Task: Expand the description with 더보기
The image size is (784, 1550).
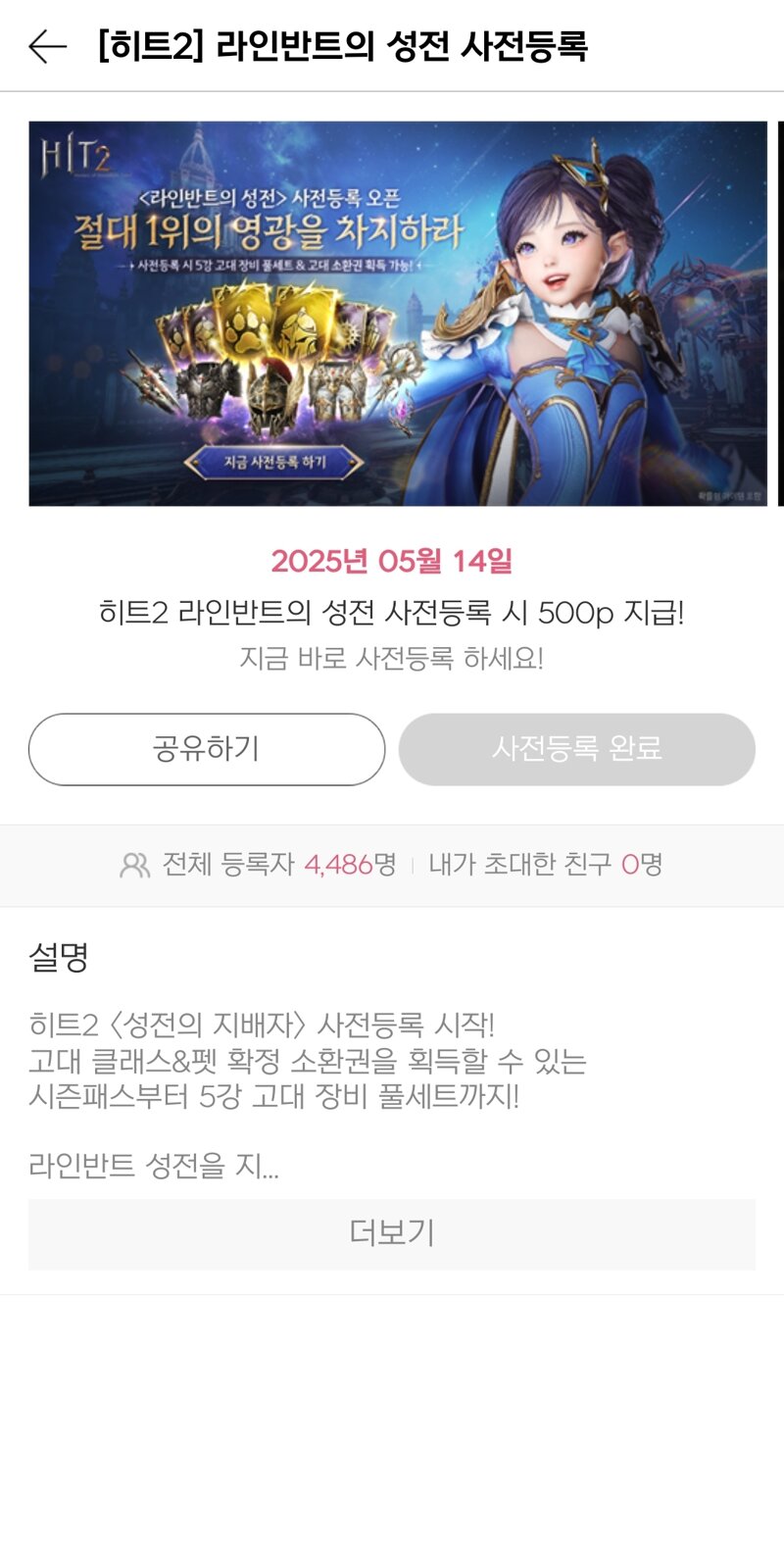Action: 391,1233
